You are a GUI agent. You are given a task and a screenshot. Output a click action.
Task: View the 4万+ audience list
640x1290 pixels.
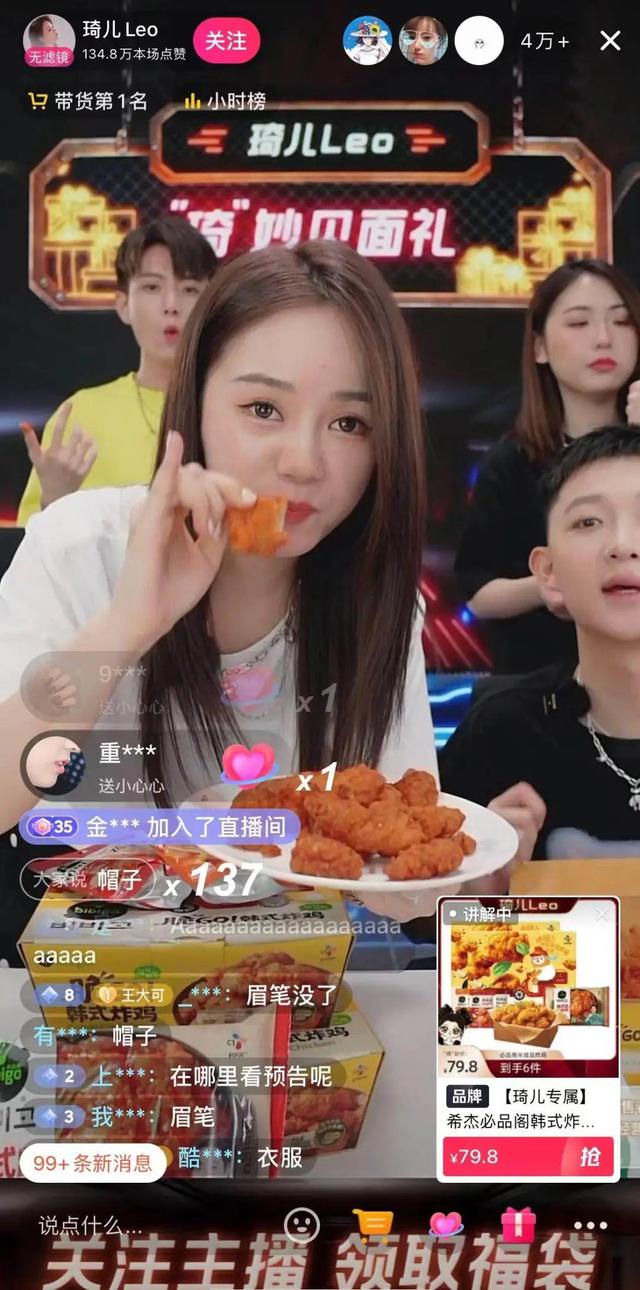tap(545, 41)
